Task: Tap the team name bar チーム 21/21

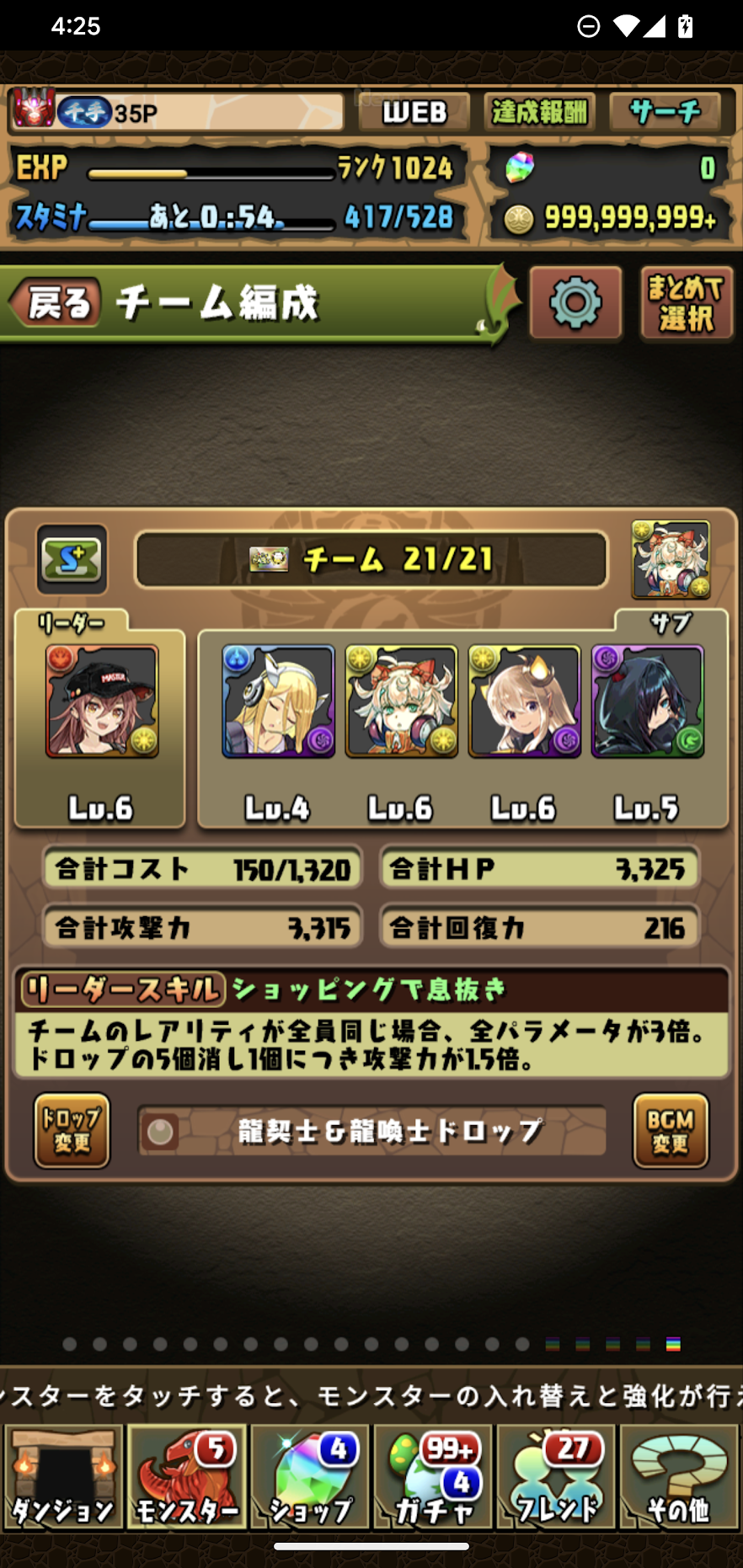Action: pos(371,559)
